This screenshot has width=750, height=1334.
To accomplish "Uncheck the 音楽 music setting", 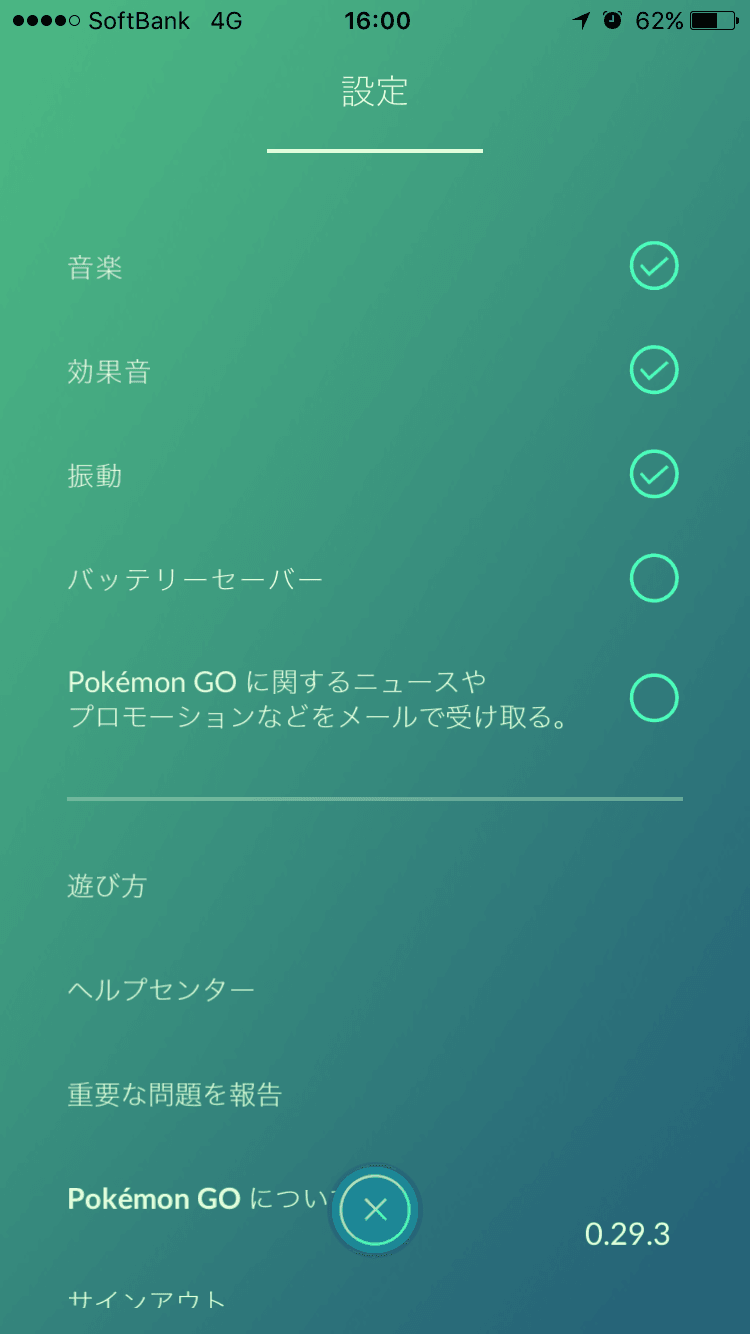I will [654, 267].
